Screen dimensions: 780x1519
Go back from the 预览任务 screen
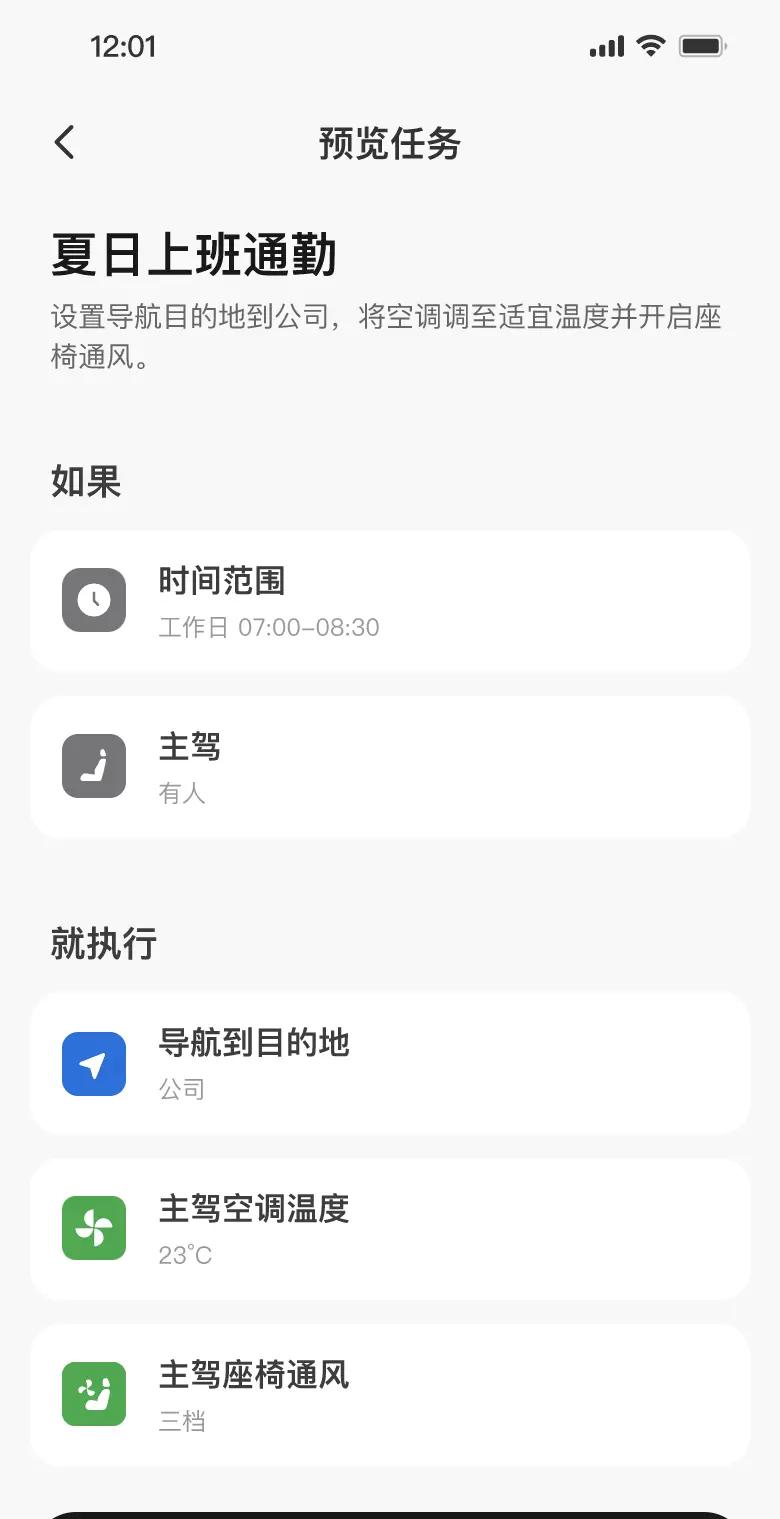click(64, 143)
